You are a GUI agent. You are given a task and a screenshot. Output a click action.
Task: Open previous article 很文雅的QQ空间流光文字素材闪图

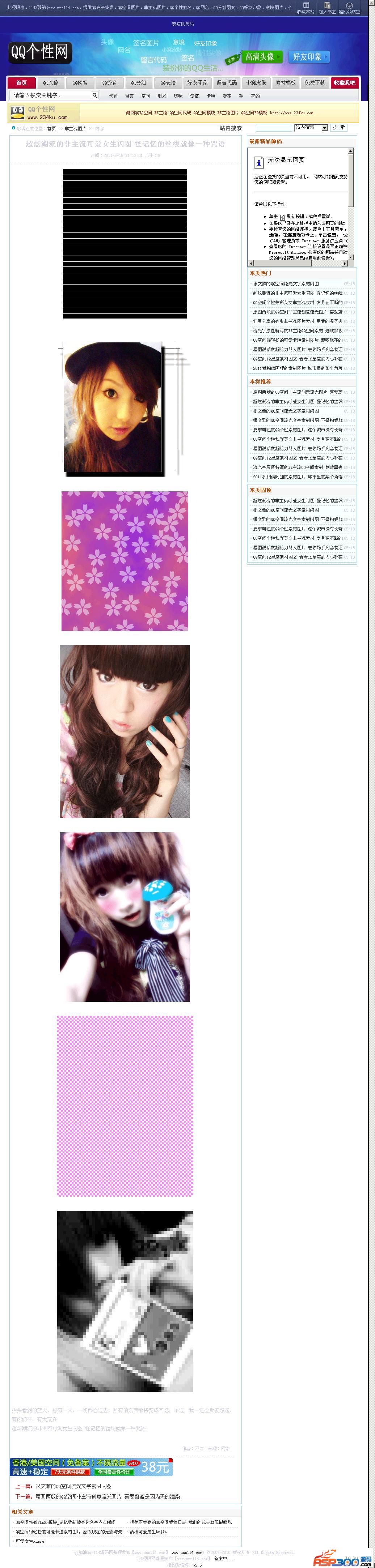pos(73,1486)
